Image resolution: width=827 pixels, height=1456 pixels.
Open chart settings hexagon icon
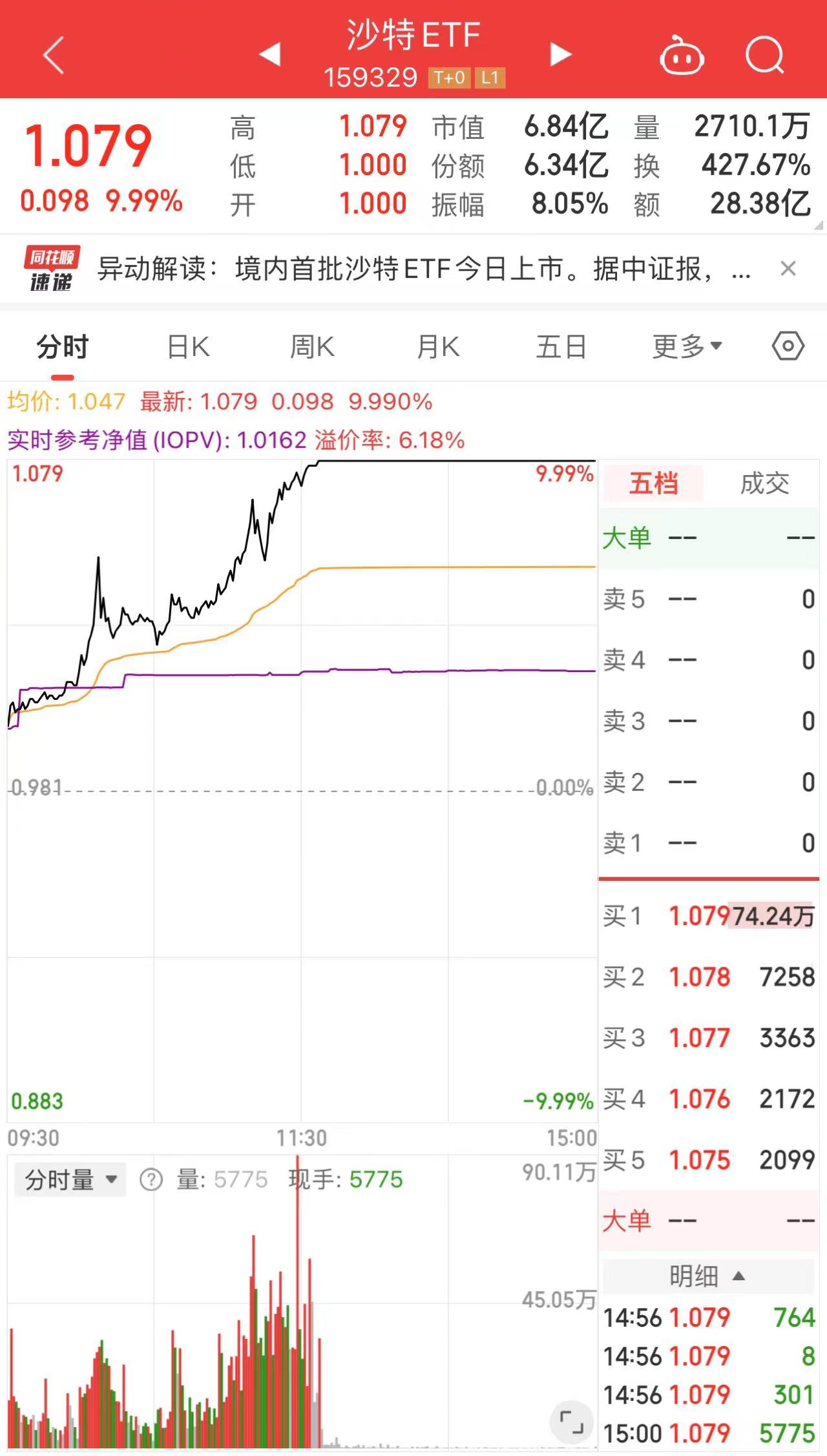click(x=788, y=347)
